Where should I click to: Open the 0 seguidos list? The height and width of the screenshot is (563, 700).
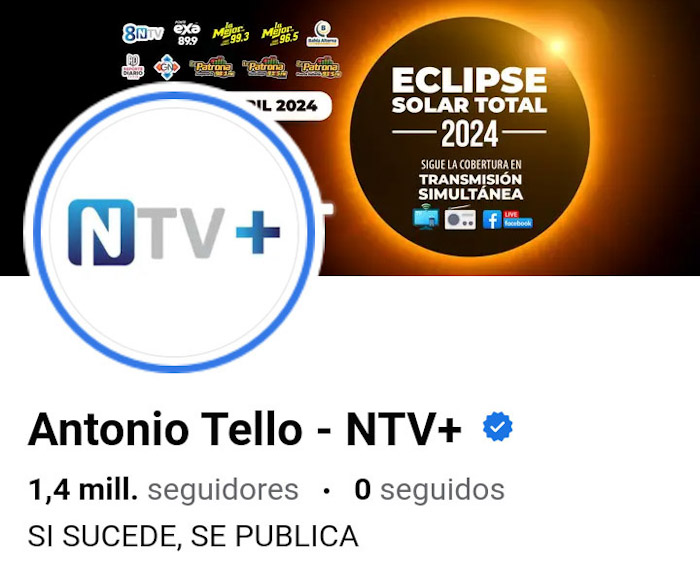click(429, 490)
